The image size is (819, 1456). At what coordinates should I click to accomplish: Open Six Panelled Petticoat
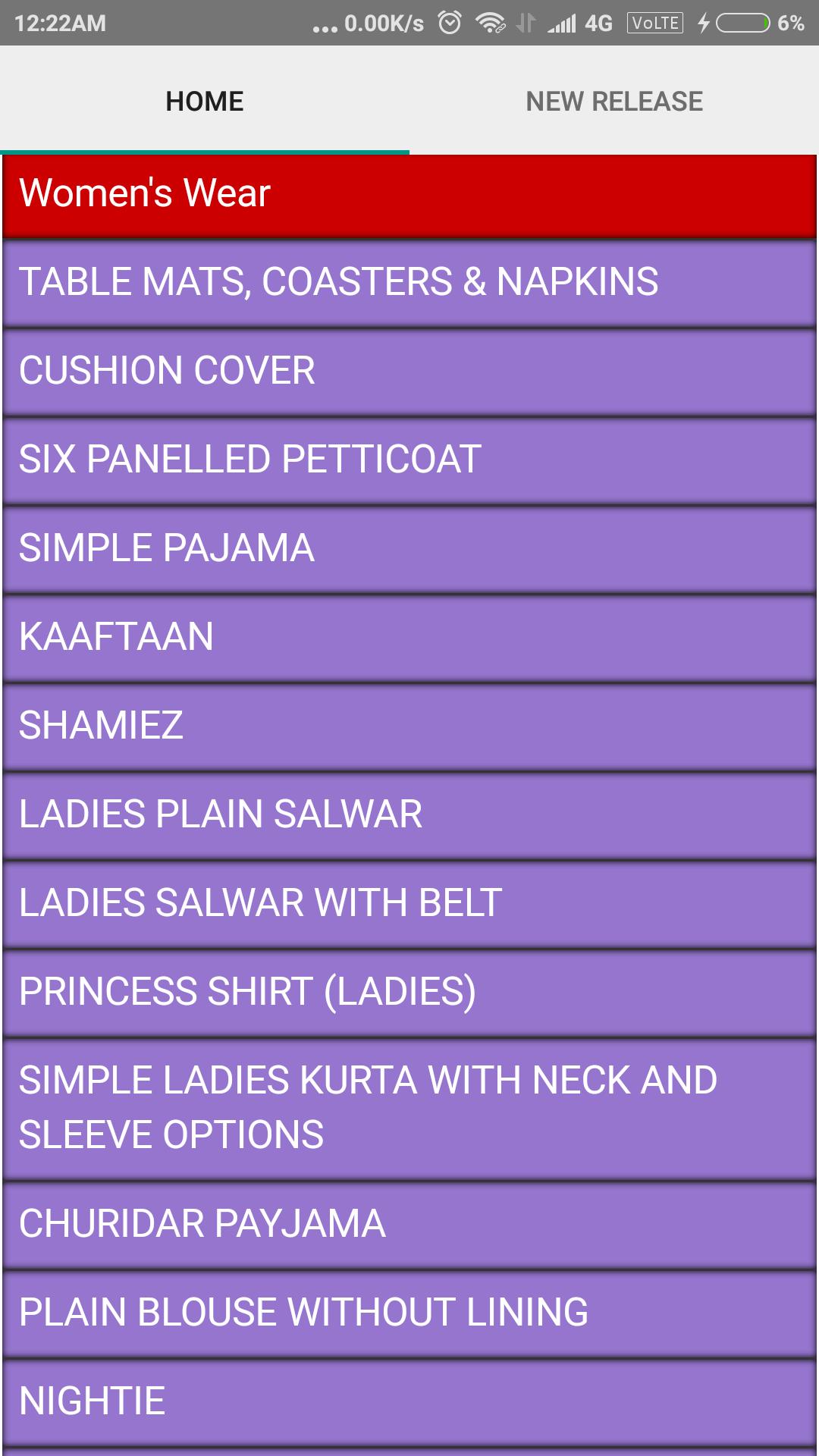click(409, 460)
